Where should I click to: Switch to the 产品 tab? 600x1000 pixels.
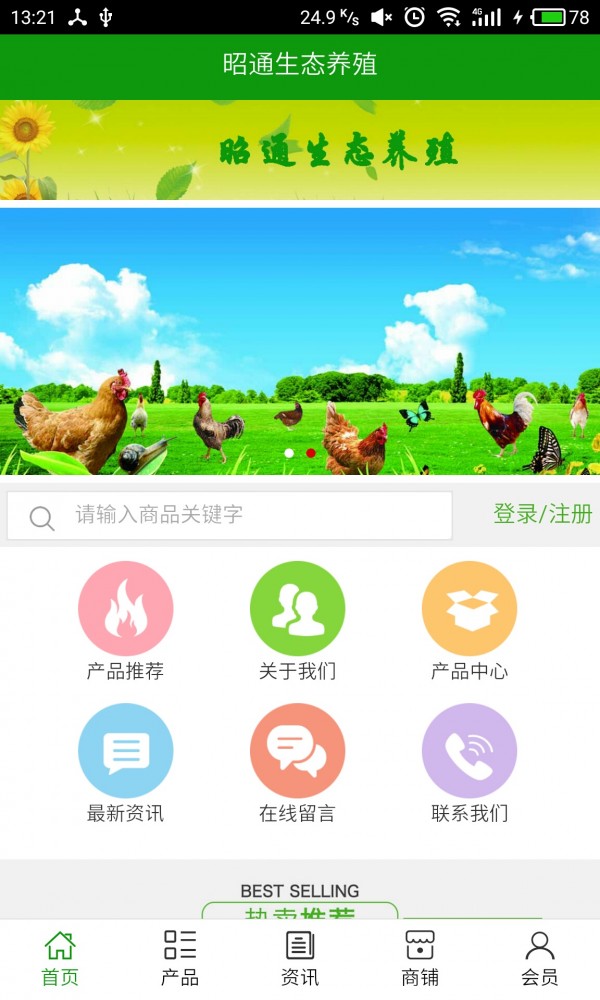point(180,958)
